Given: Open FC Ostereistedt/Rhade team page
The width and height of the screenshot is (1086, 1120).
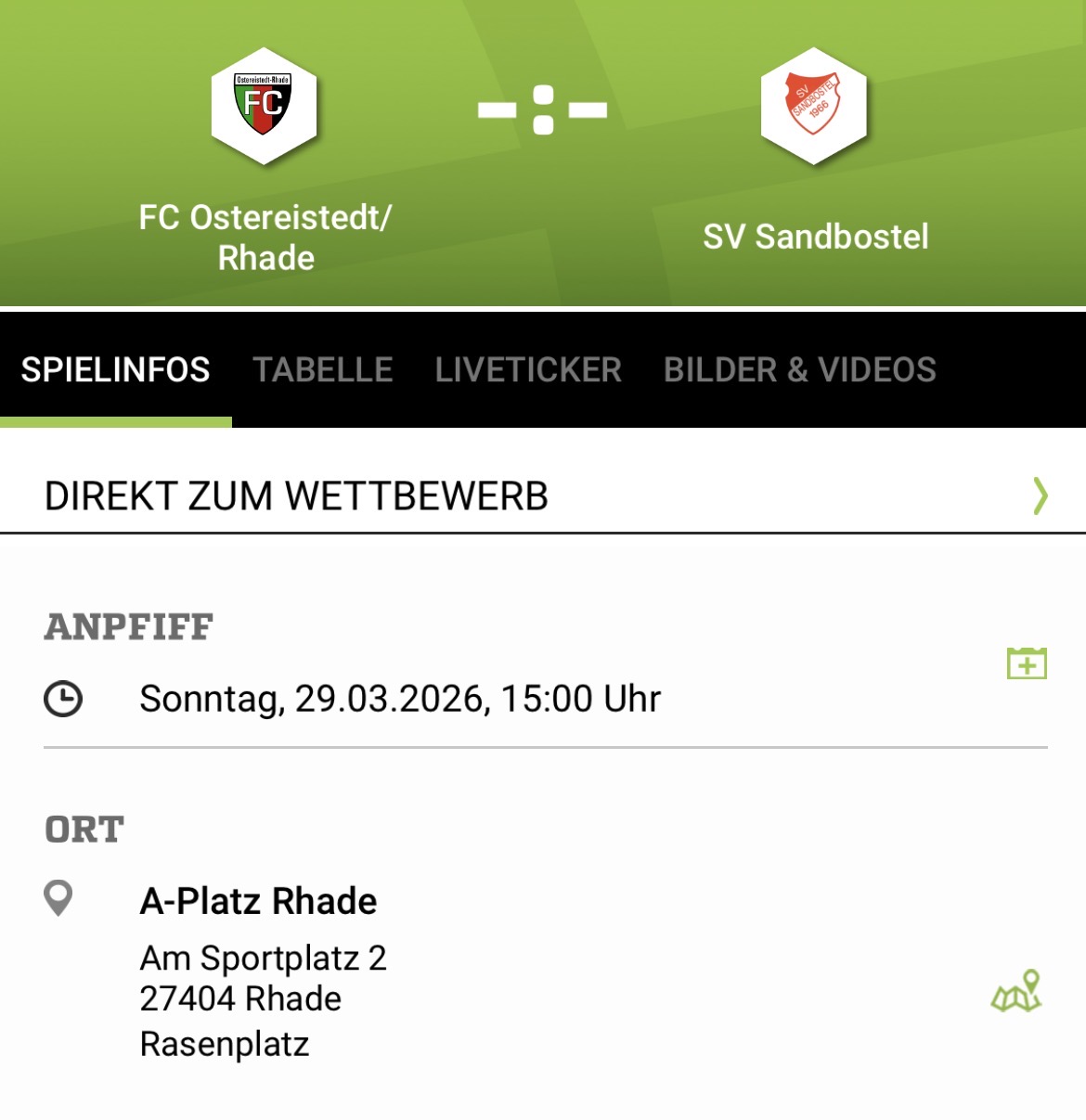Looking at the screenshot, I should click(265, 107).
